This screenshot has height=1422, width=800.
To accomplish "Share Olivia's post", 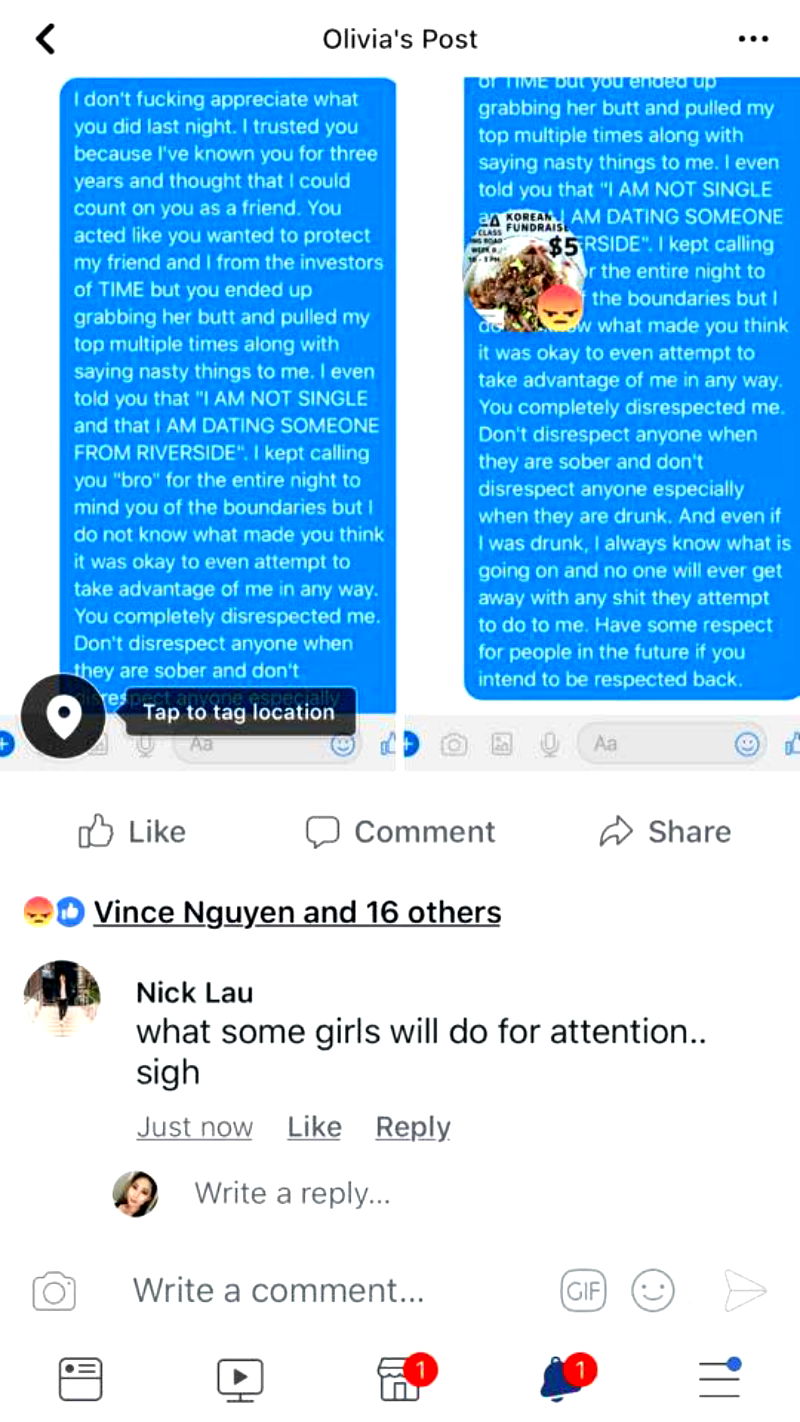I will pyautogui.click(x=665, y=832).
